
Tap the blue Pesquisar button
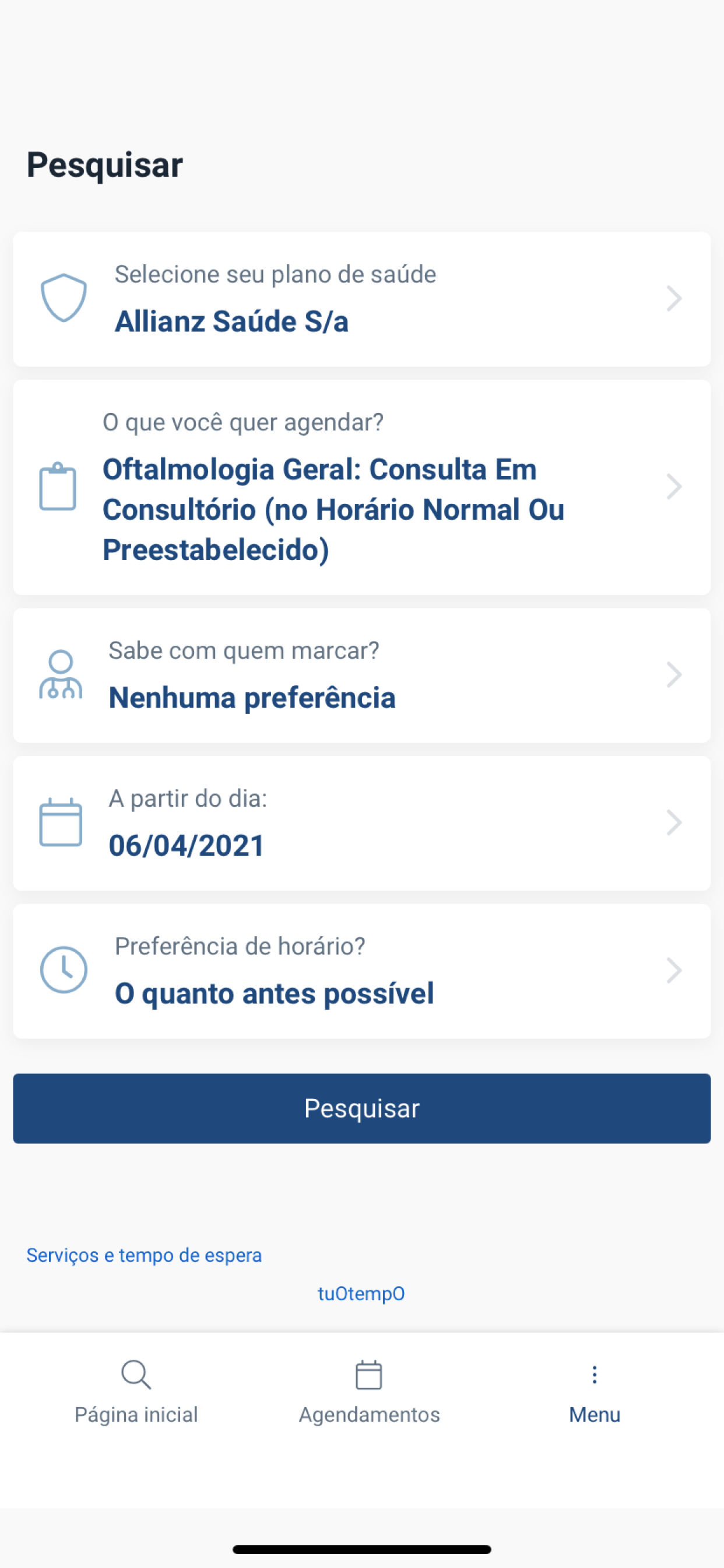[361, 1108]
